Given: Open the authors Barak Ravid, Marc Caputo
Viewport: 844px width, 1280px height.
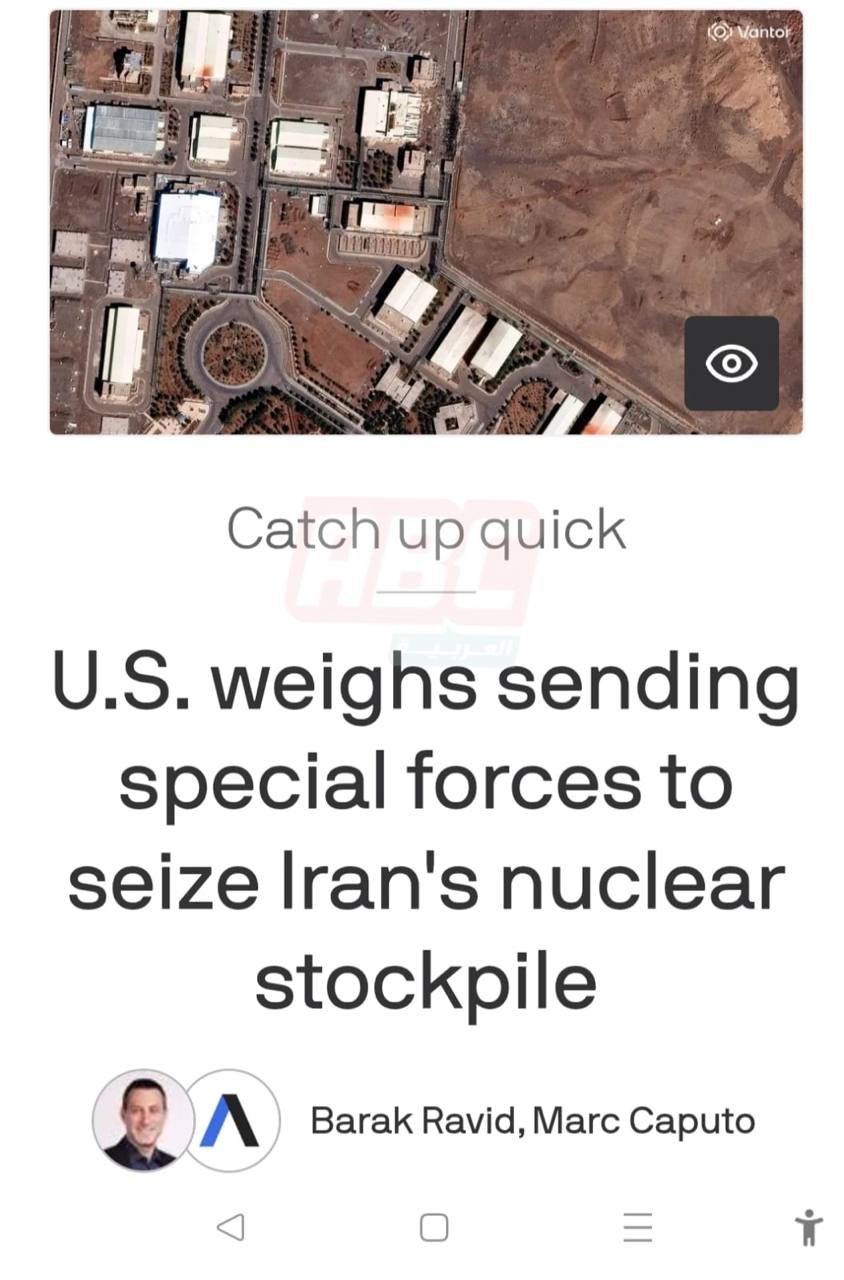Looking at the screenshot, I should click(532, 1120).
